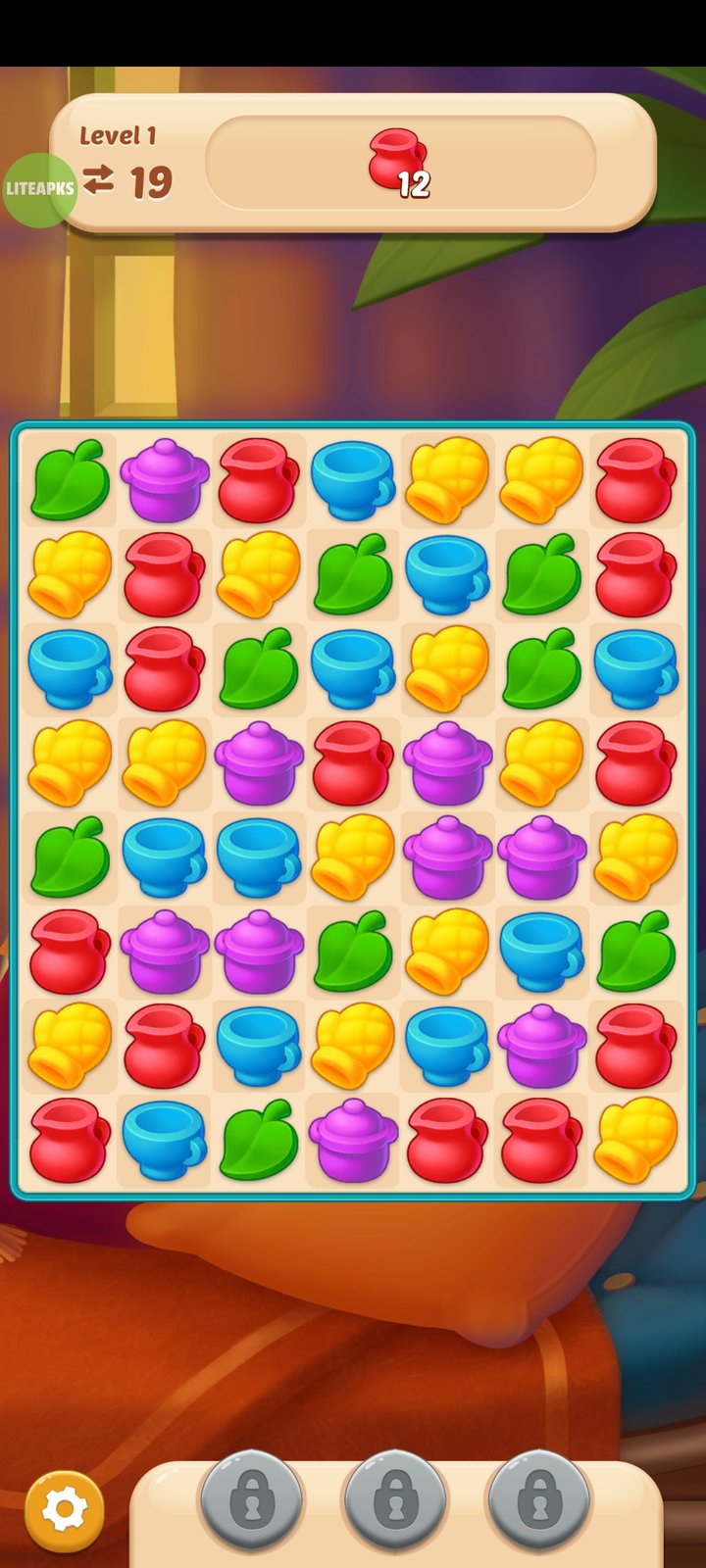Tap the middle locked booster slot

(x=395, y=1499)
